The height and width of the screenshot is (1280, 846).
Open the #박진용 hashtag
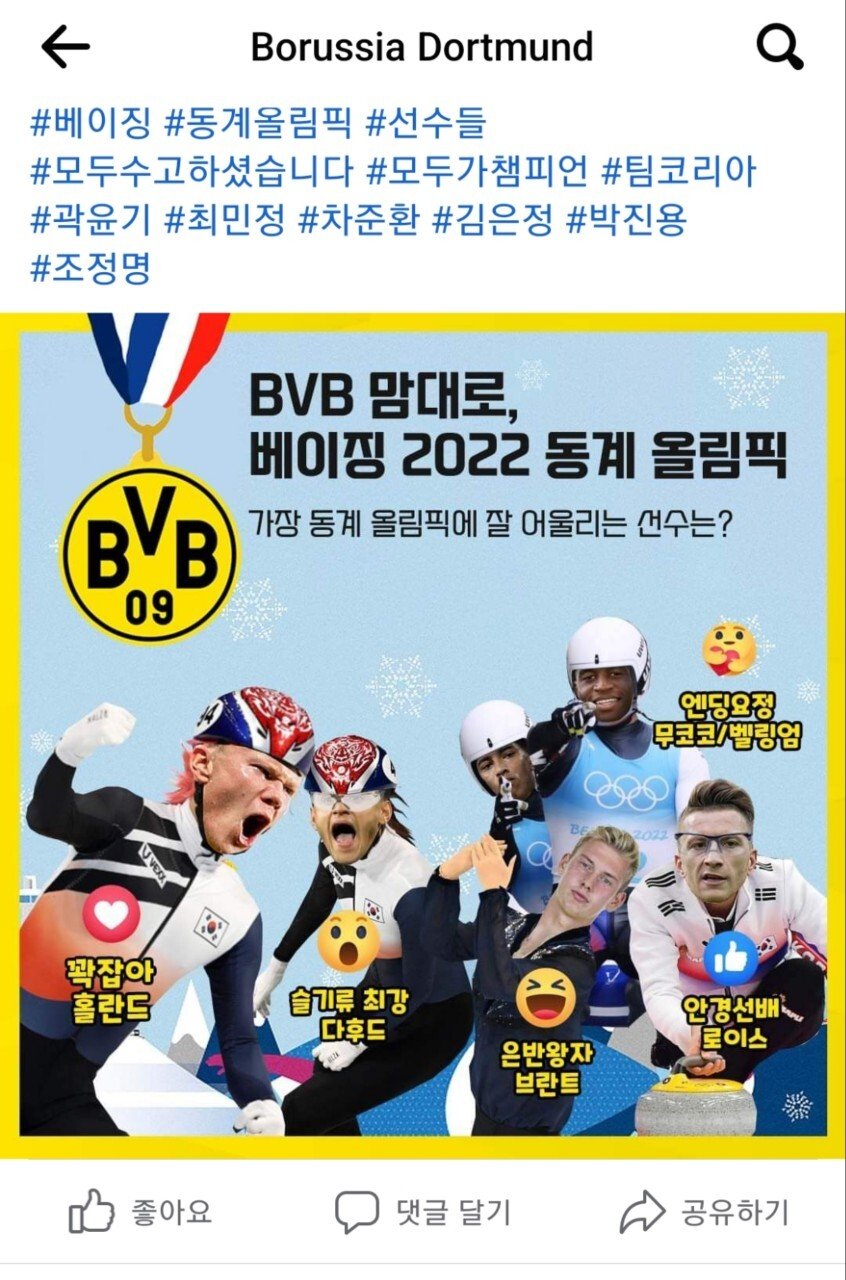click(627, 220)
